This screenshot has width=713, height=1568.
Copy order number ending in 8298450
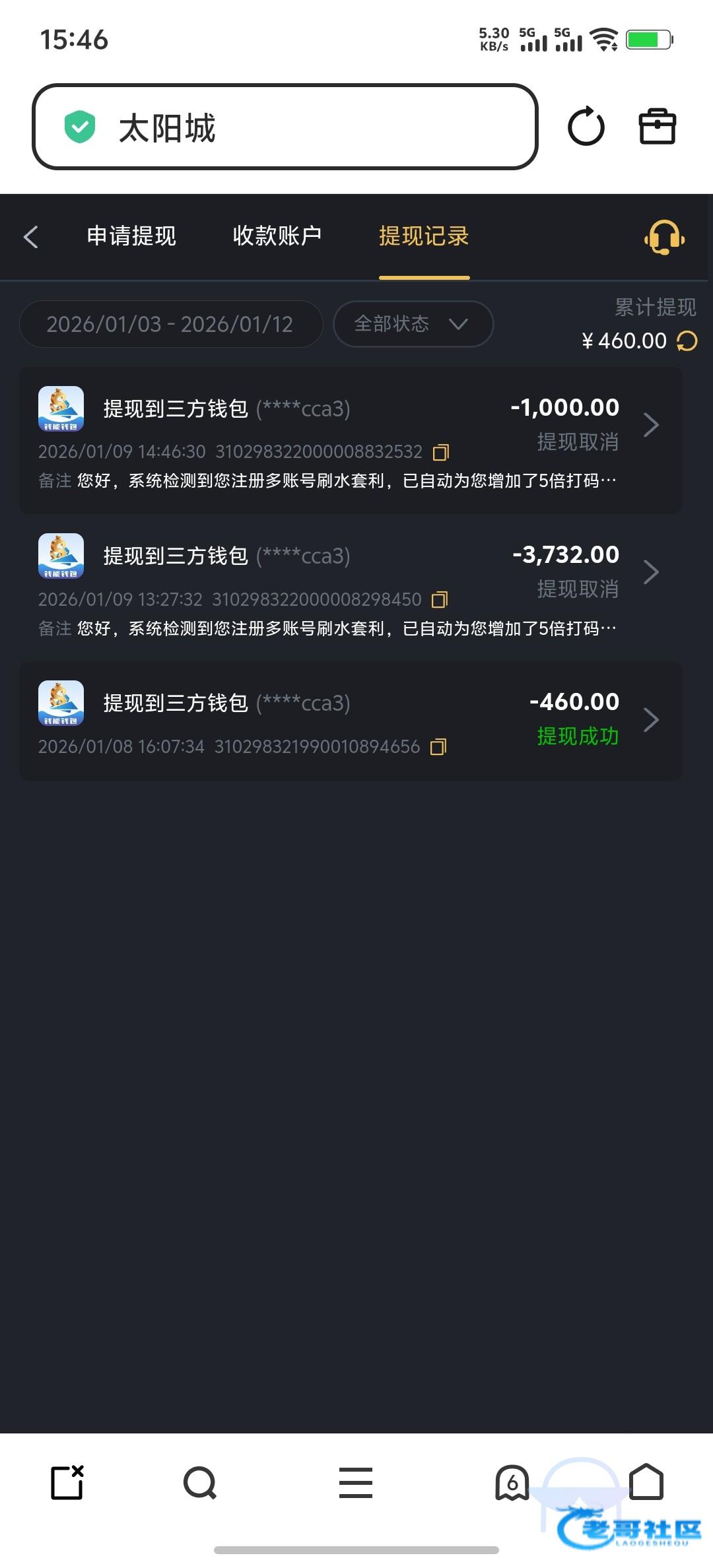pyautogui.click(x=439, y=600)
